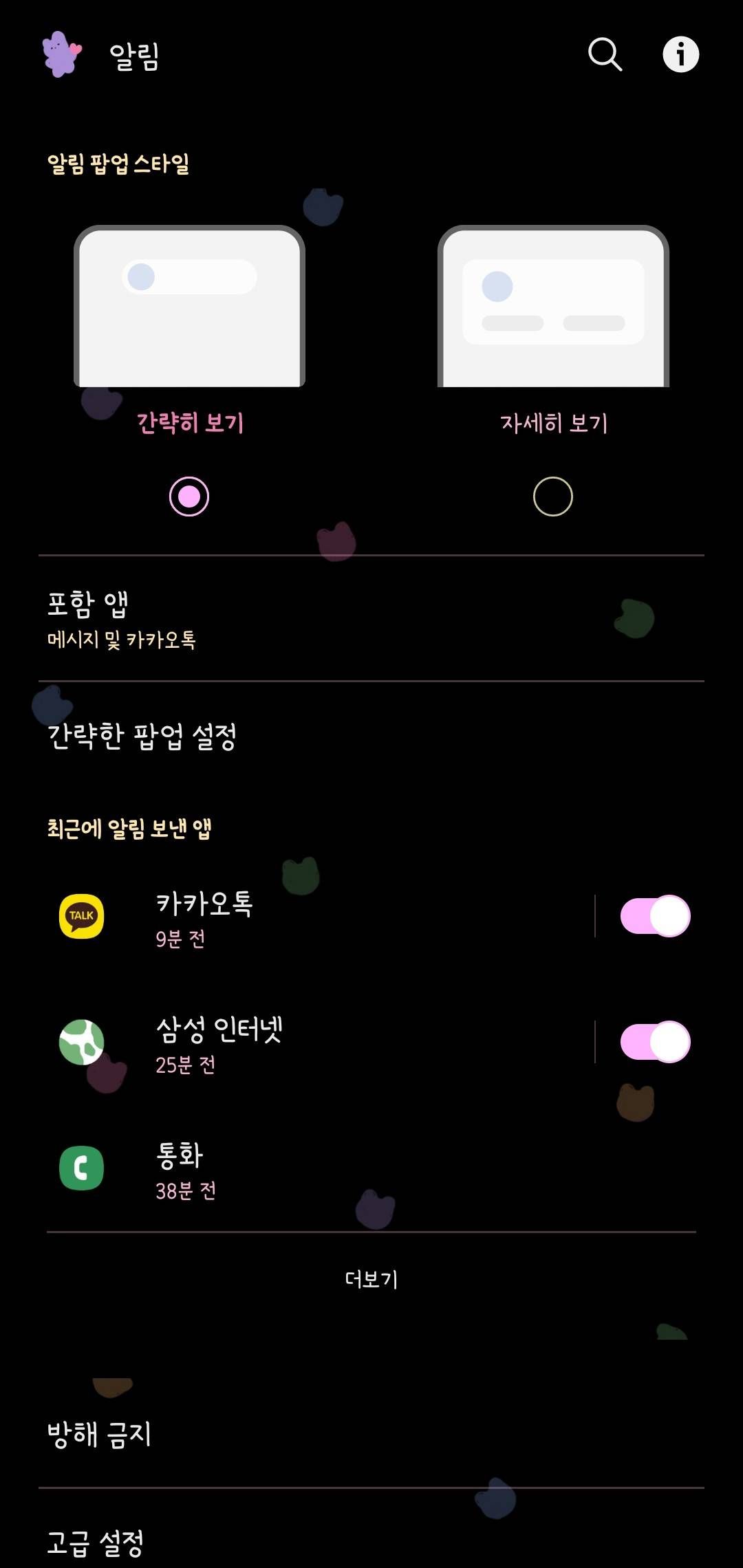Choose the 간략히 보기 popup style preview

[x=189, y=307]
